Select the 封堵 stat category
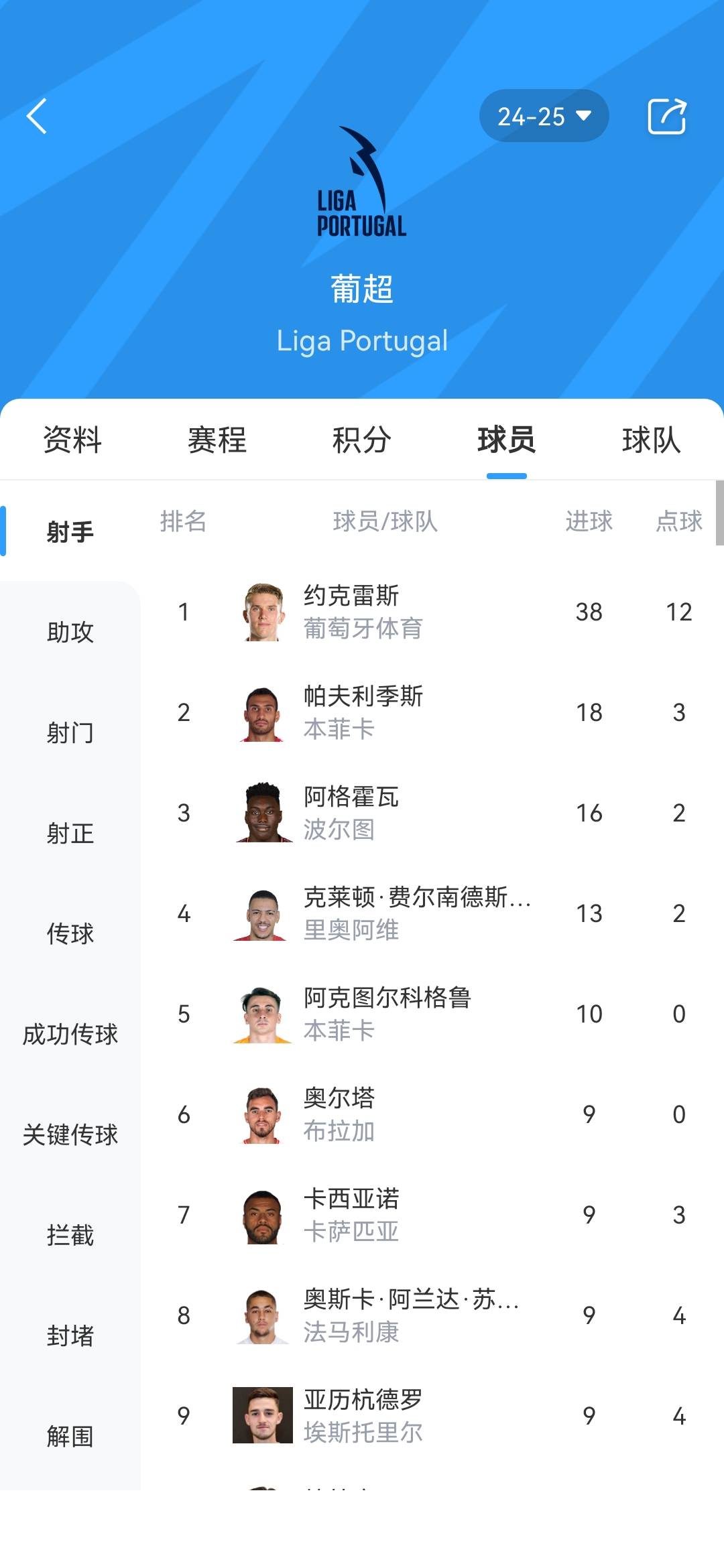This screenshot has width=724, height=1568. click(x=70, y=1335)
